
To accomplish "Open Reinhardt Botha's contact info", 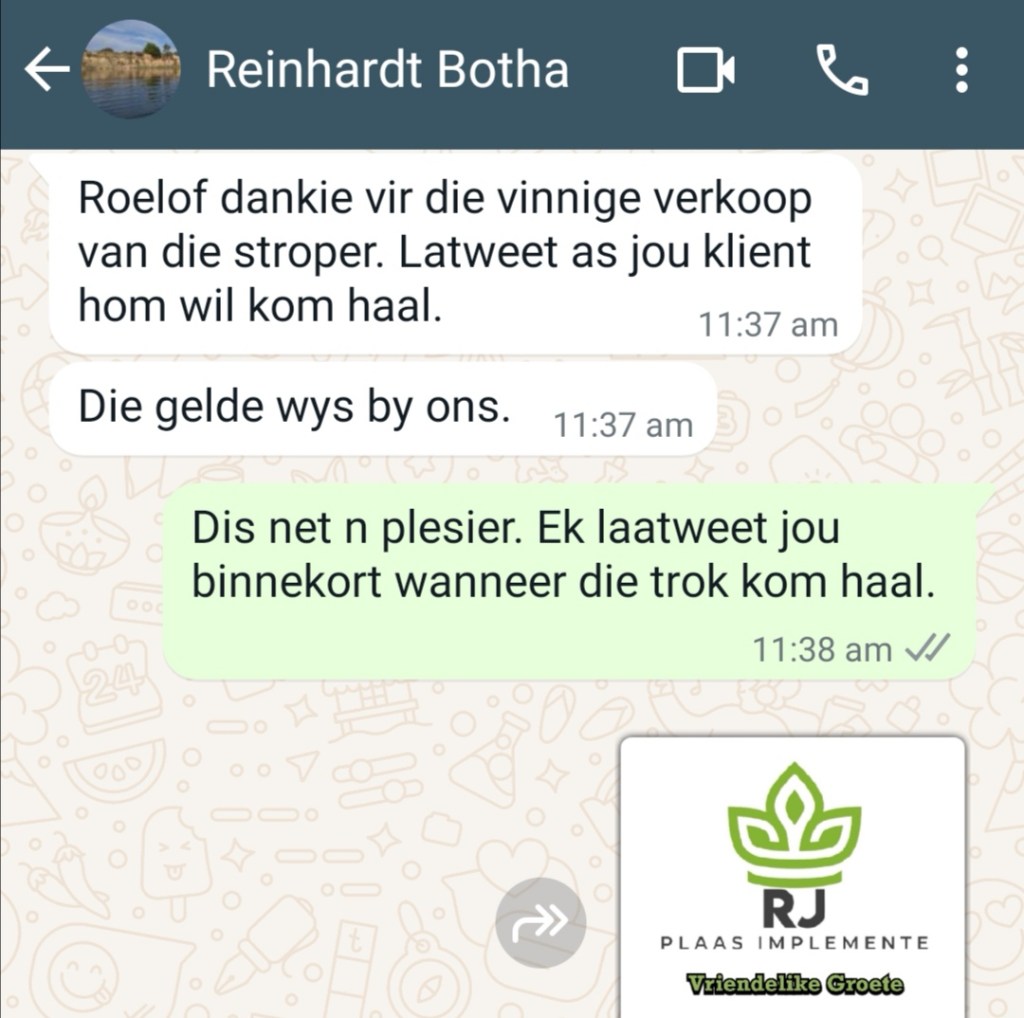I will tap(387, 71).
